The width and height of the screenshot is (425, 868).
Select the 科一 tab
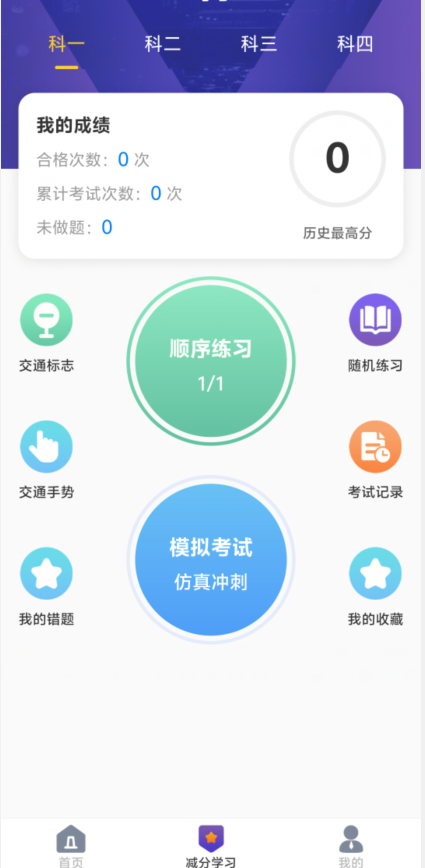[66, 44]
